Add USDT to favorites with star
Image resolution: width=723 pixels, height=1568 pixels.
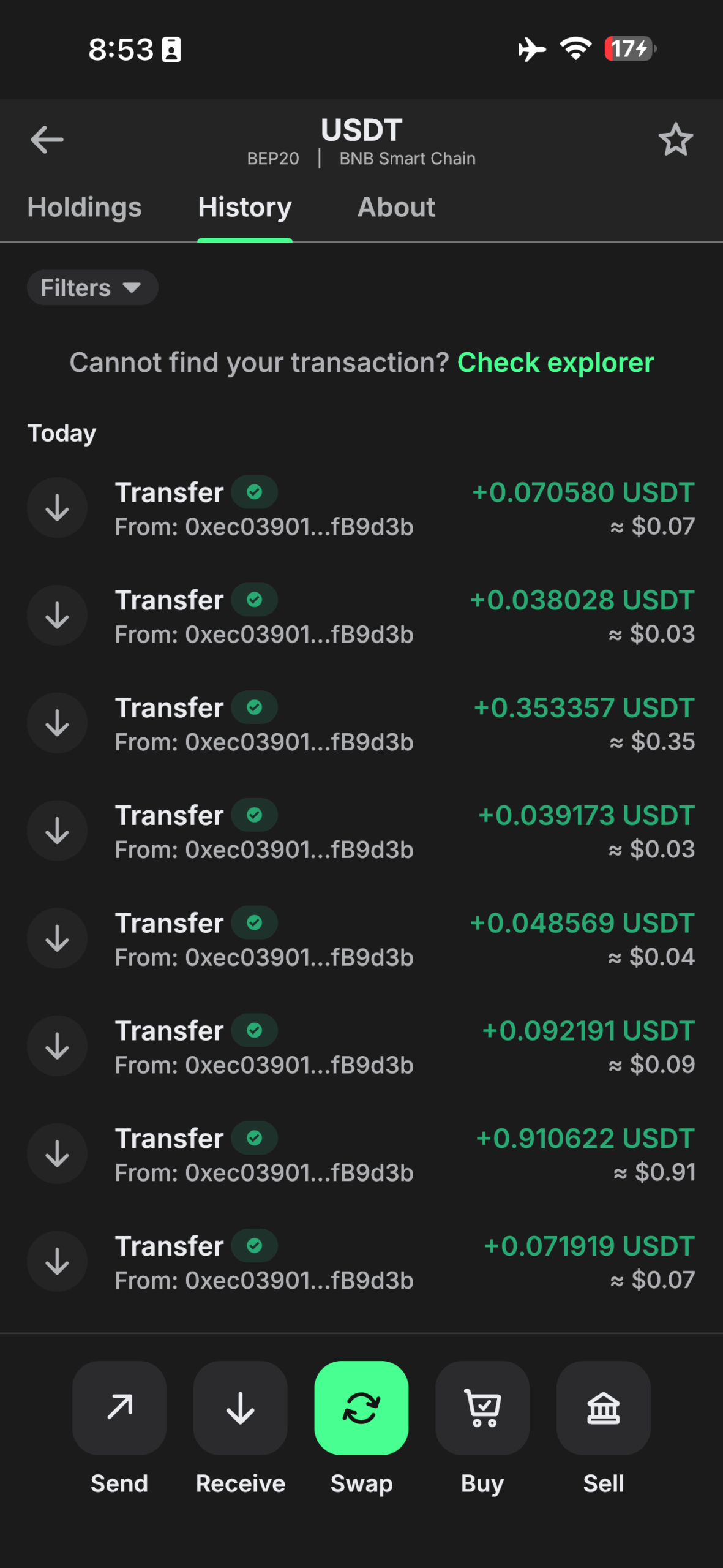click(x=675, y=140)
